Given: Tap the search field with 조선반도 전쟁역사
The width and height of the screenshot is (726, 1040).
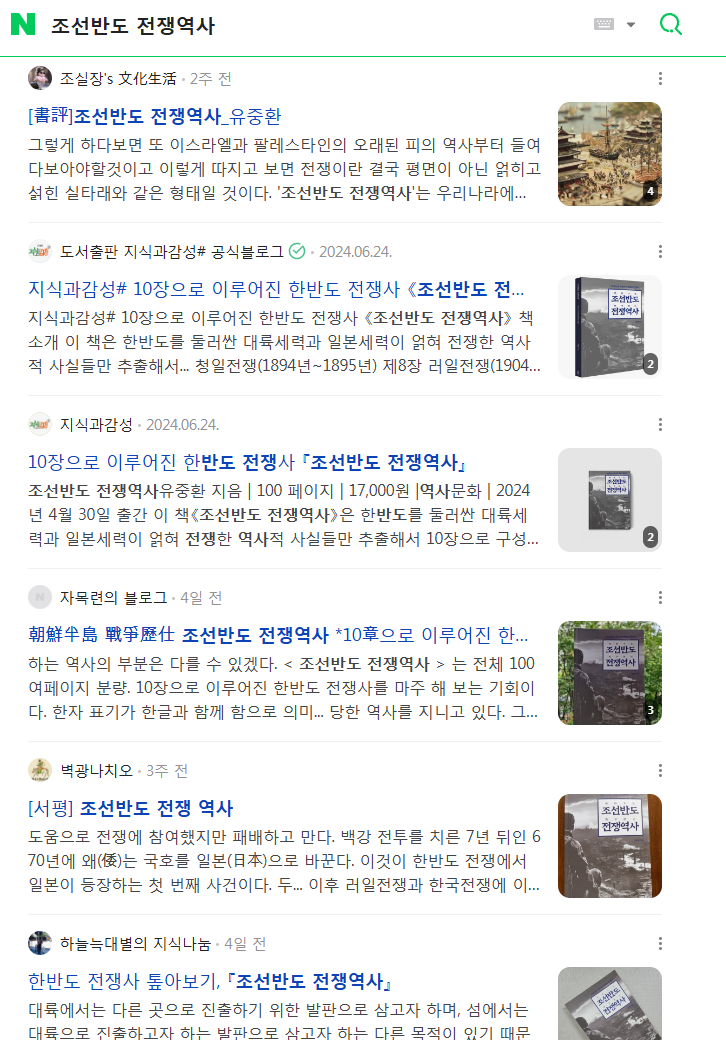Looking at the screenshot, I should click(300, 26).
